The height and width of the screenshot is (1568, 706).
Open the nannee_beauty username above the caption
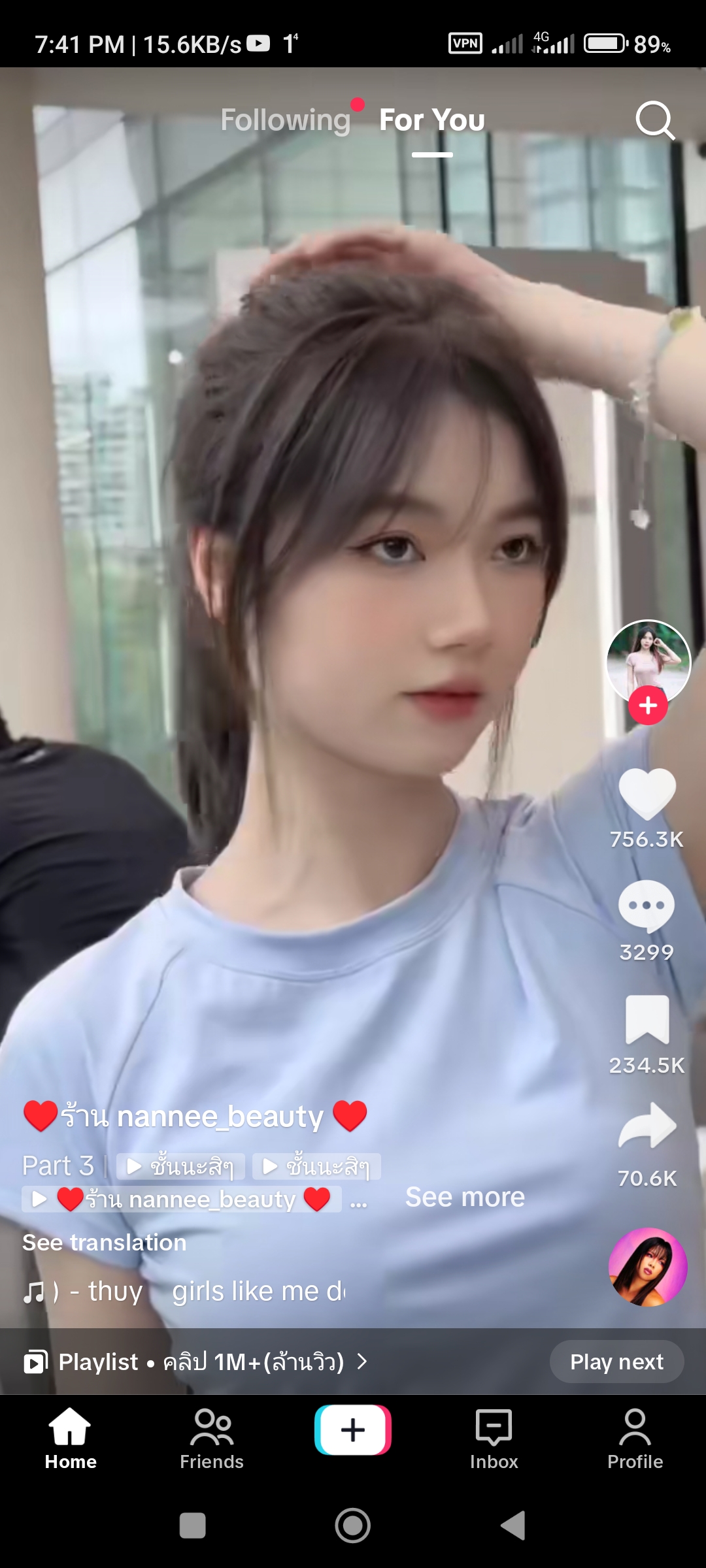pos(195,1116)
